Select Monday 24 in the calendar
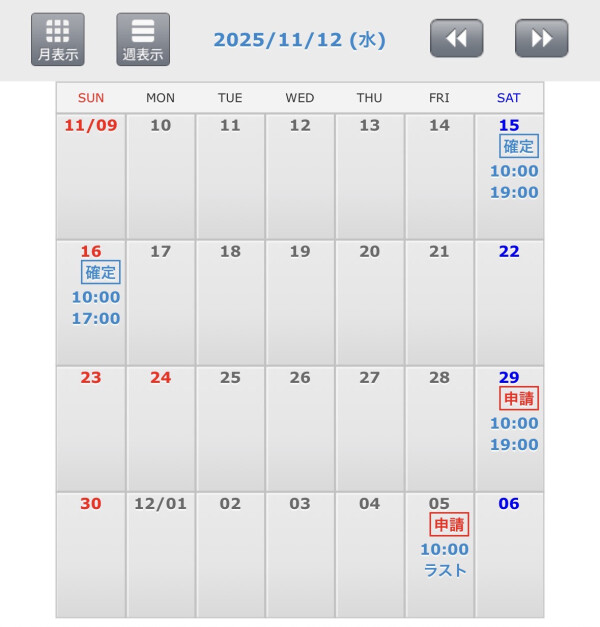The width and height of the screenshot is (600, 627). (160, 428)
